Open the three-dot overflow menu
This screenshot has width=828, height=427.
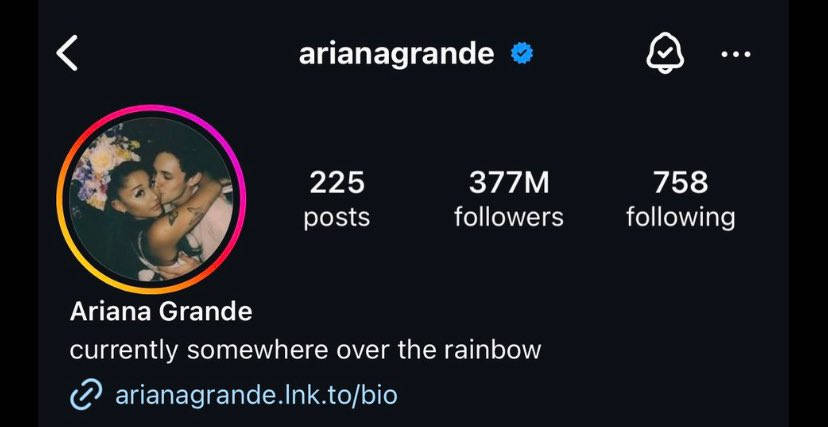pos(735,54)
